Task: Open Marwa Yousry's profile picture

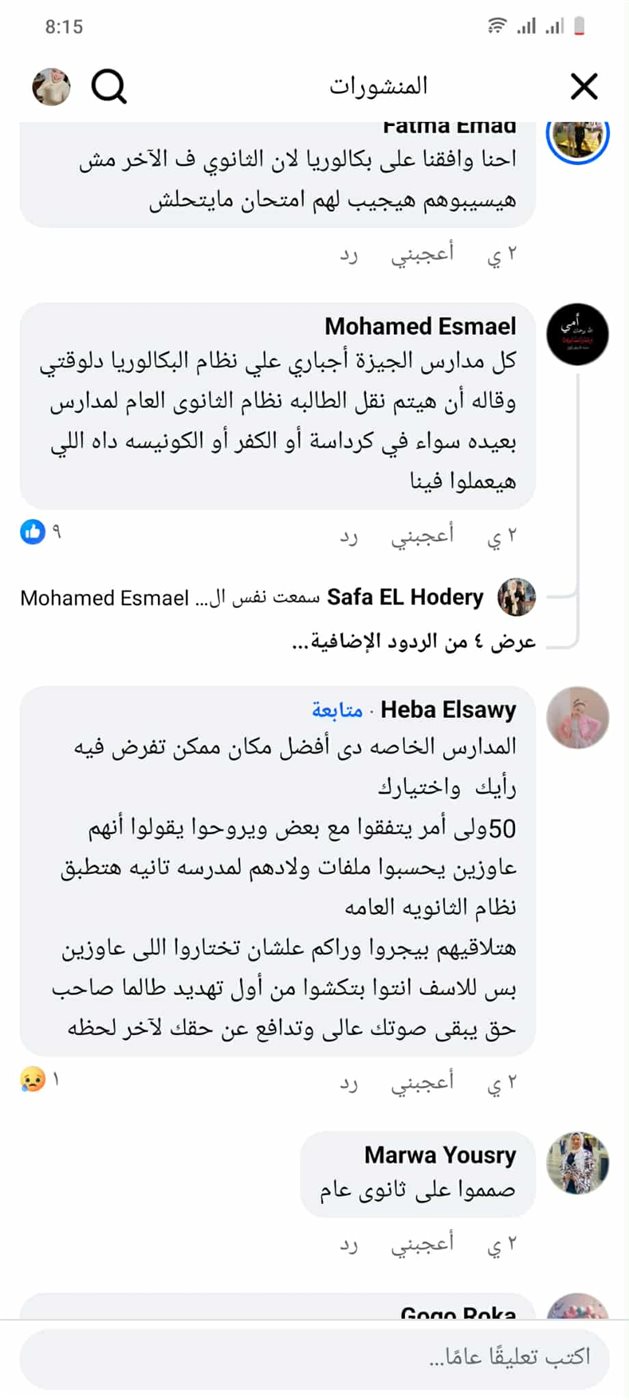Action: coord(578,1163)
